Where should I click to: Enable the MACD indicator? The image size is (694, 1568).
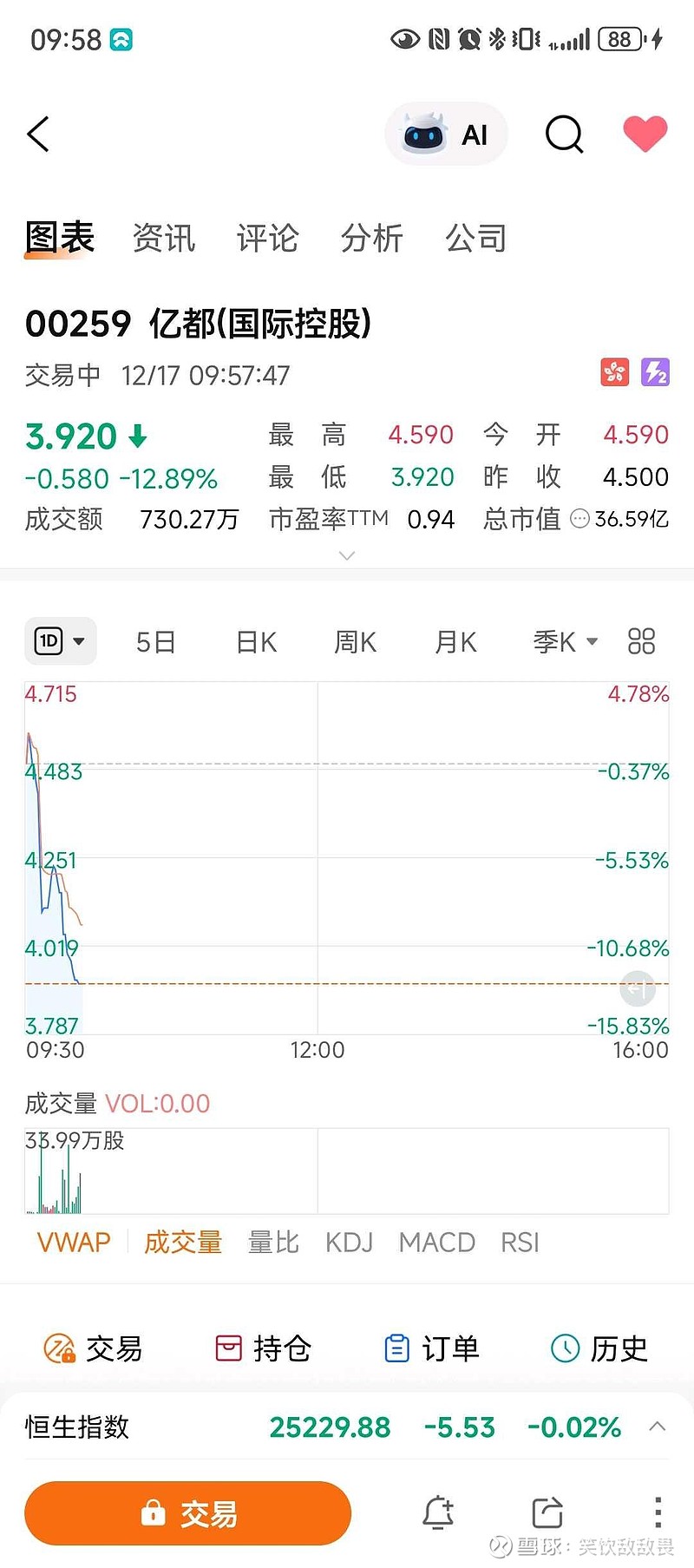tap(437, 1242)
